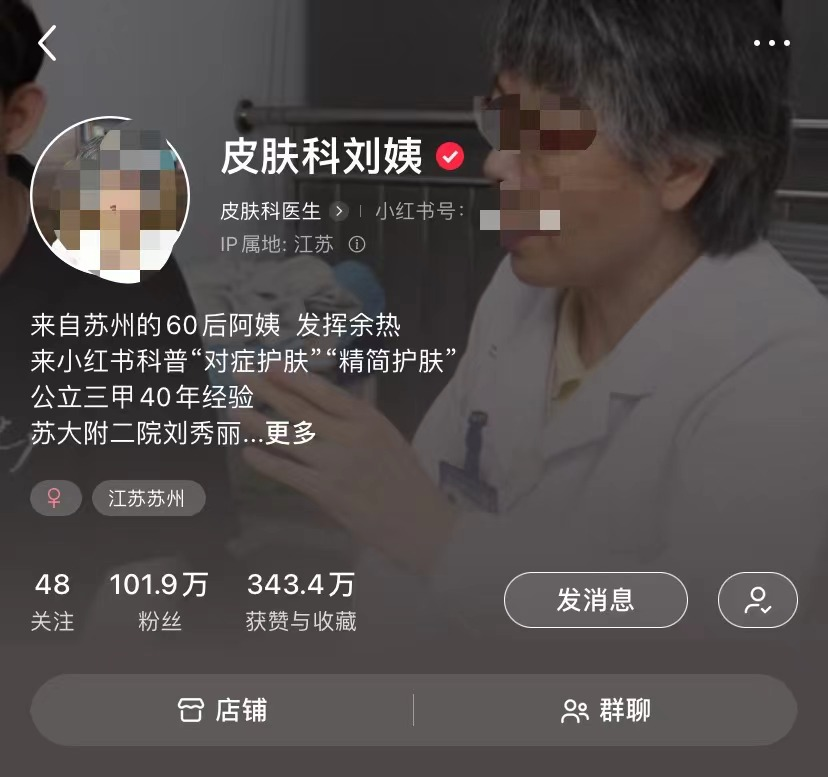This screenshot has width=828, height=777.
Task: Expand the bio with 更多
Action: [291, 434]
